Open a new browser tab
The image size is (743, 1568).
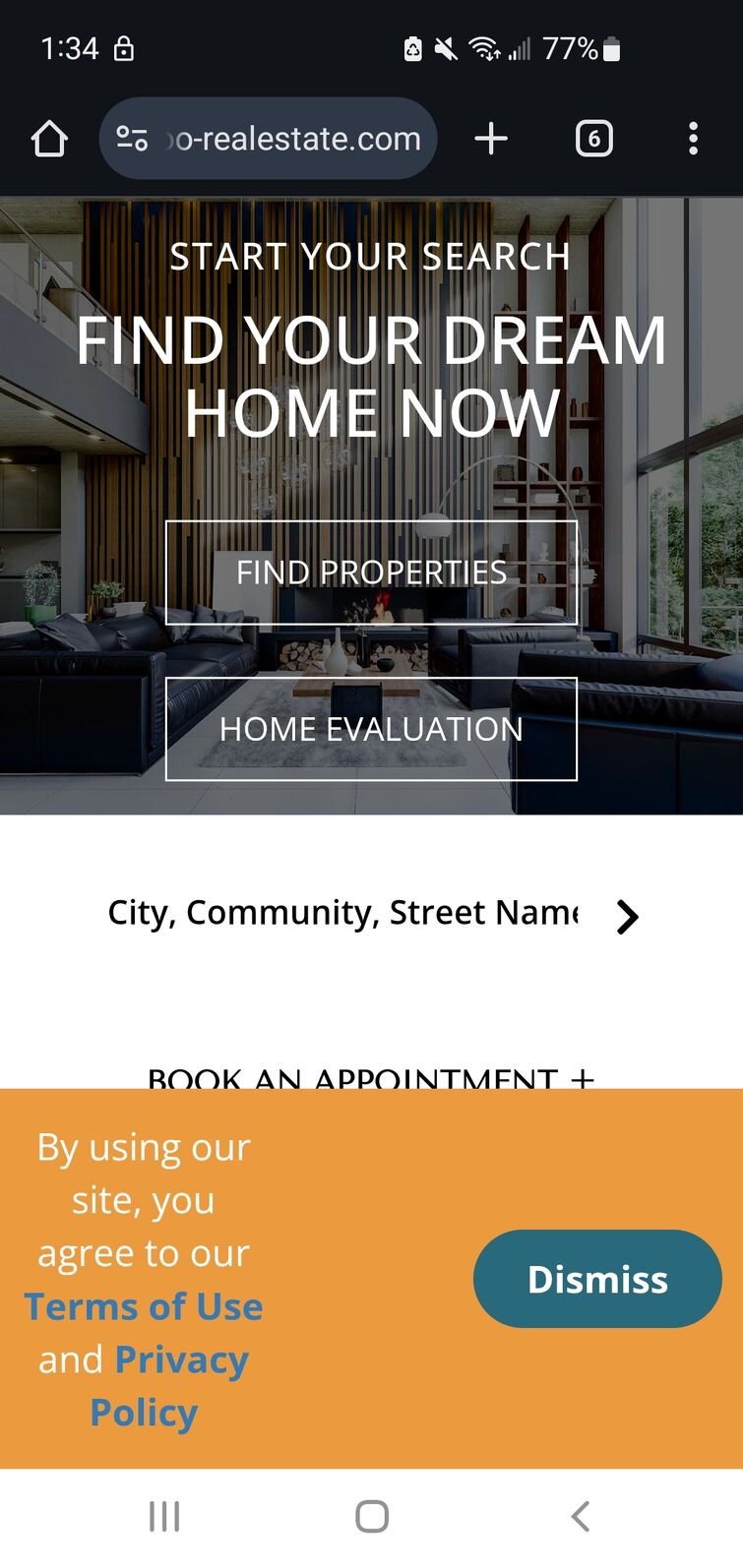pyautogui.click(x=491, y=139)
